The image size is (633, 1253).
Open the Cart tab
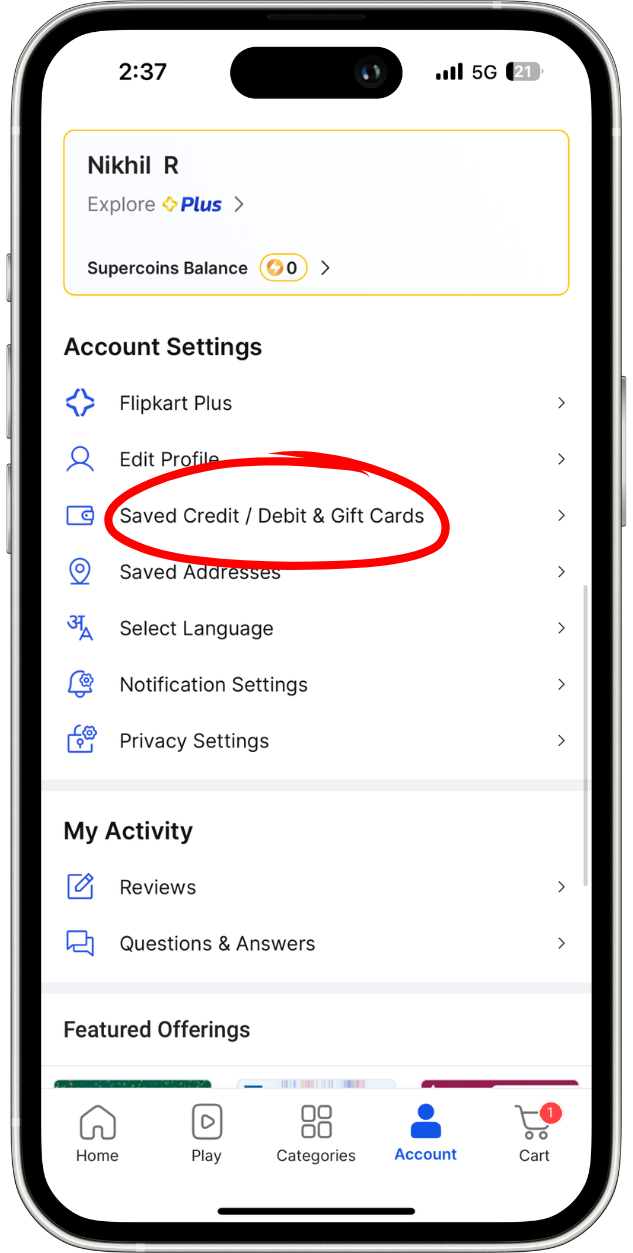point(534,1133)
